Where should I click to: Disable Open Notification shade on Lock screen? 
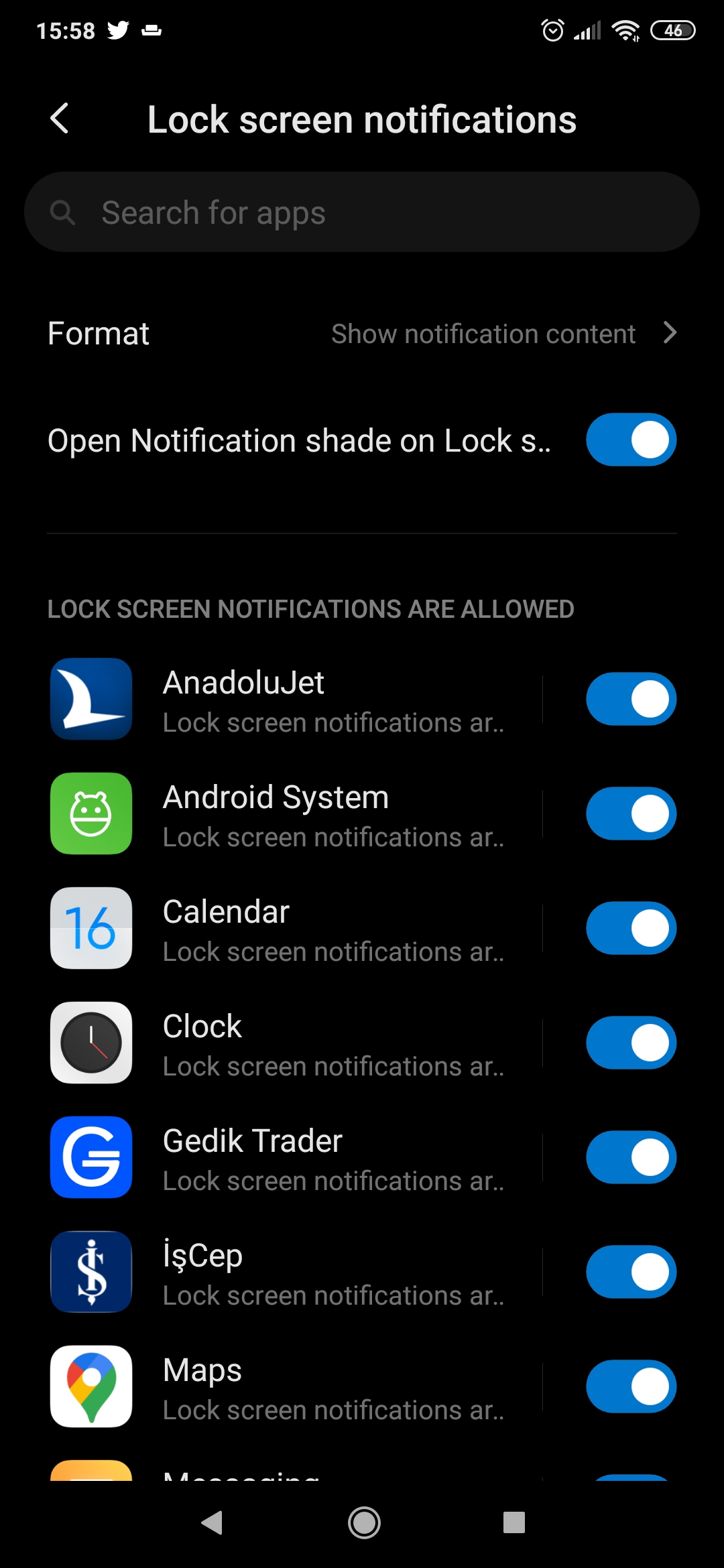[x=631, y=440]
